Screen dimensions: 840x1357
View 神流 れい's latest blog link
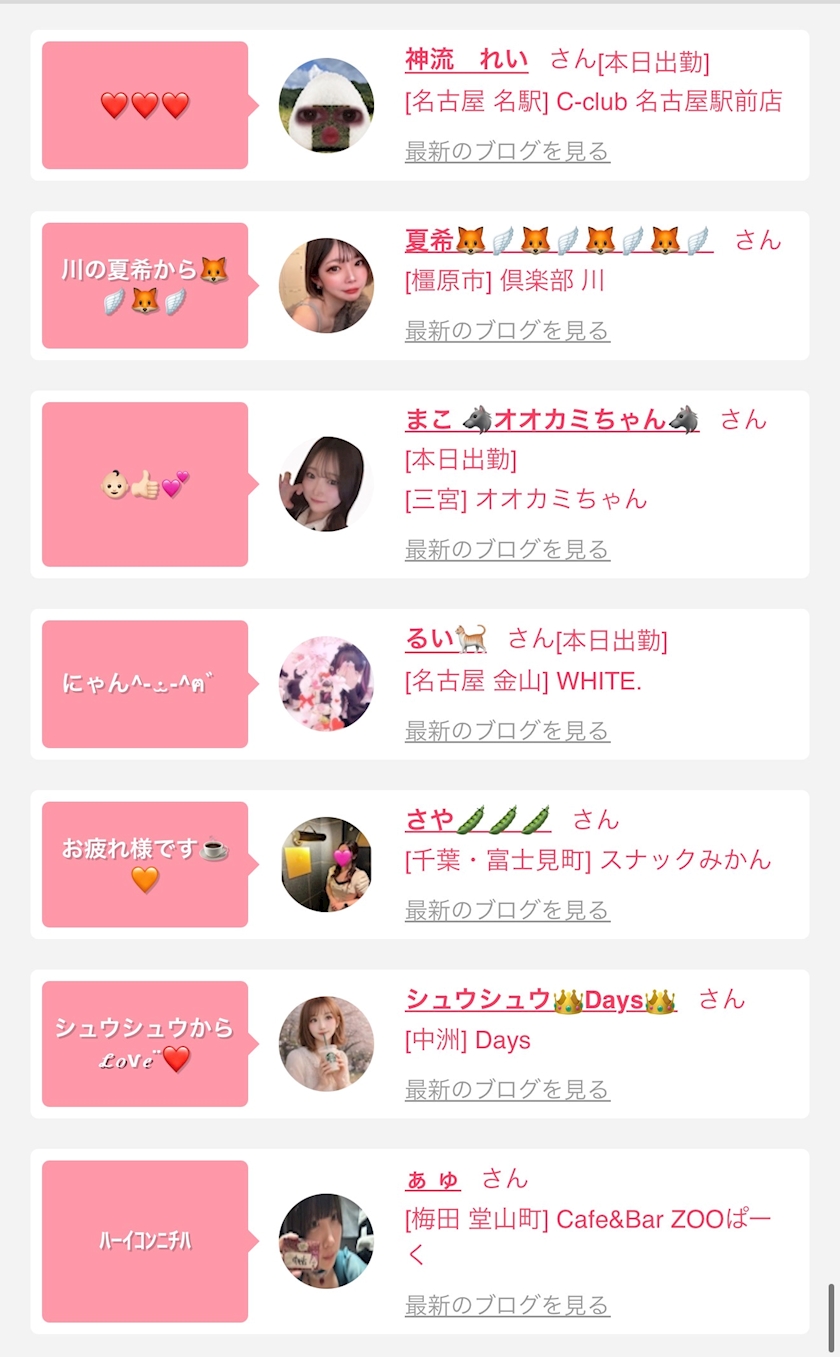(507, 152)
